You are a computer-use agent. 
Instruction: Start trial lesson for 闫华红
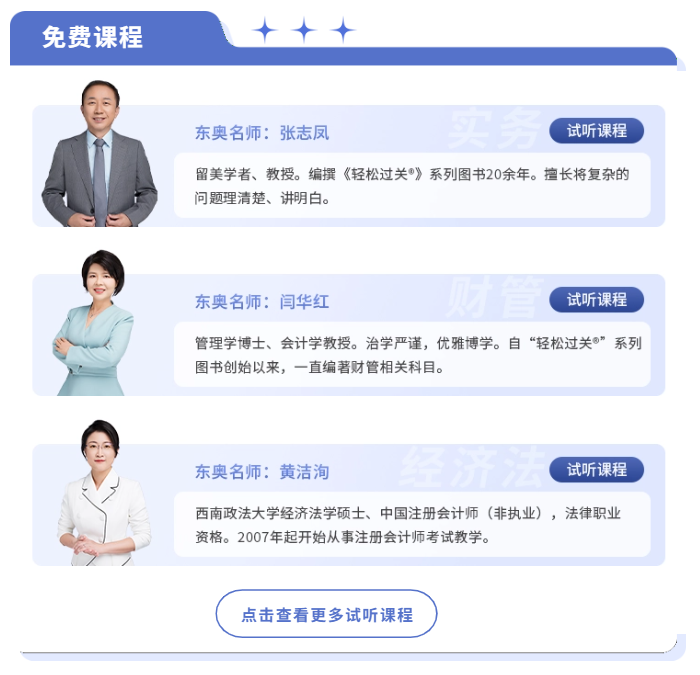(x=596, y=300)
